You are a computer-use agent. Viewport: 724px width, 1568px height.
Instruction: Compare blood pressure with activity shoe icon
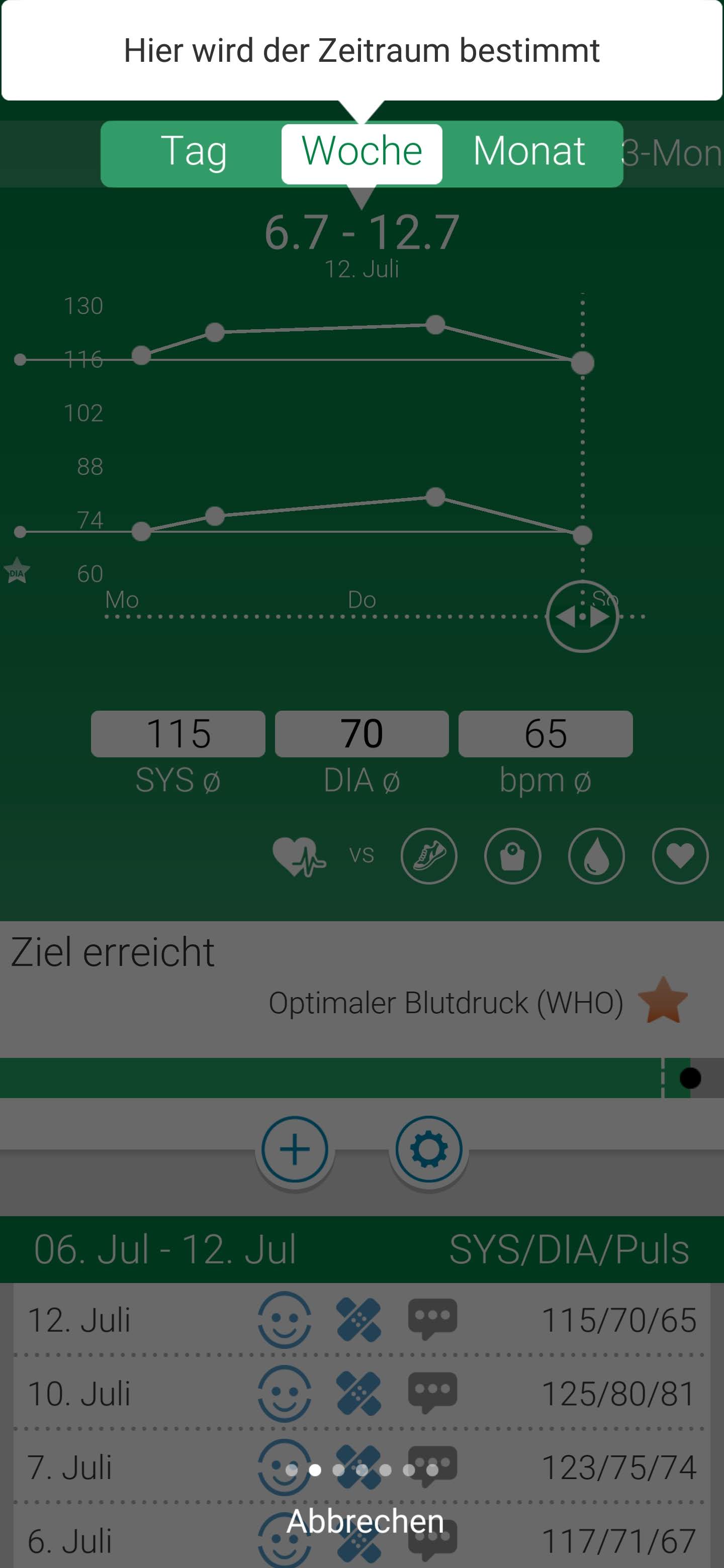point(429,856)
